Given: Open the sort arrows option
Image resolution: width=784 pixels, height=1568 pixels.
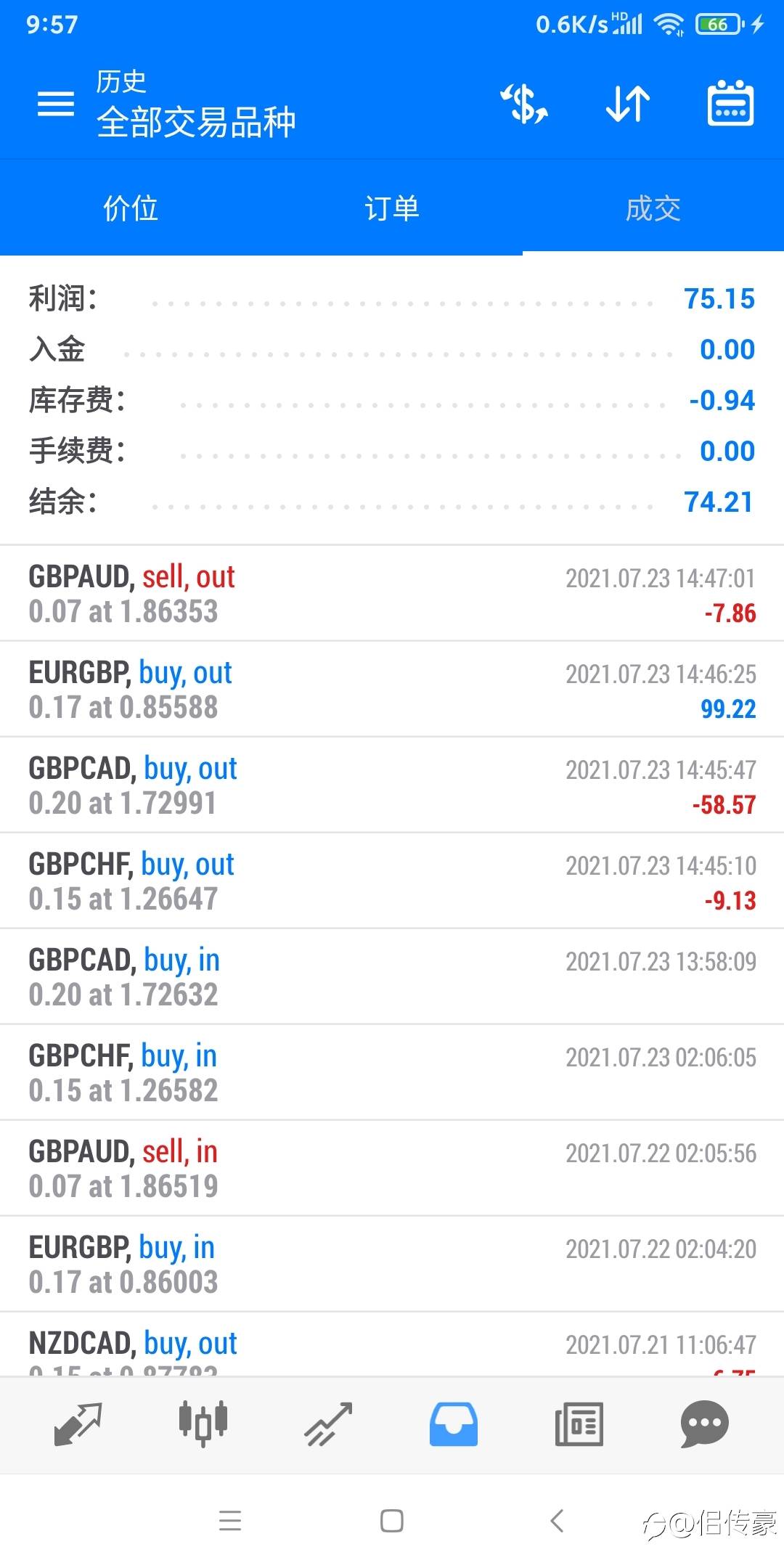Looking at the screenshot, I should click(x=628, y=104).
